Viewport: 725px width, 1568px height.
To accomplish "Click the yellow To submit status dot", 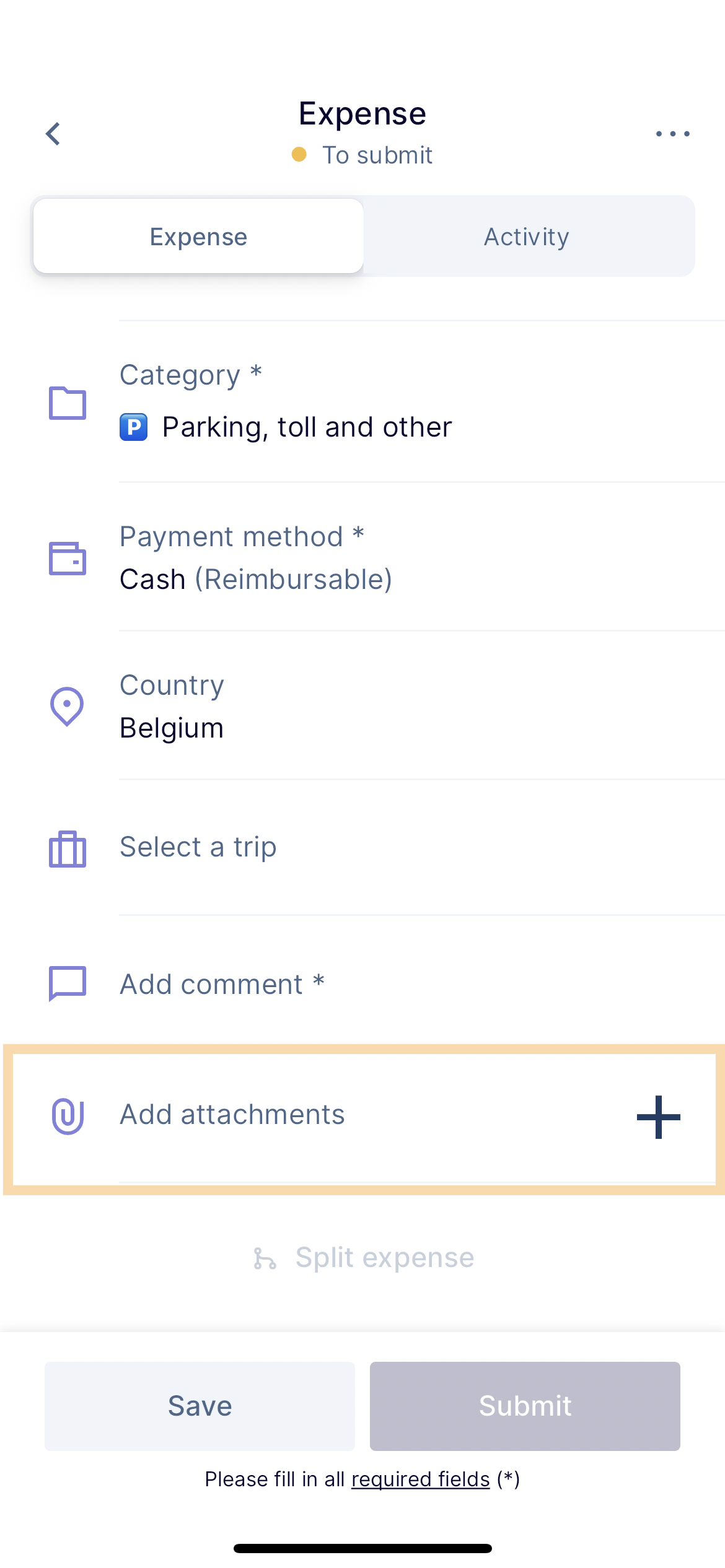I will [x=300, y=155].
